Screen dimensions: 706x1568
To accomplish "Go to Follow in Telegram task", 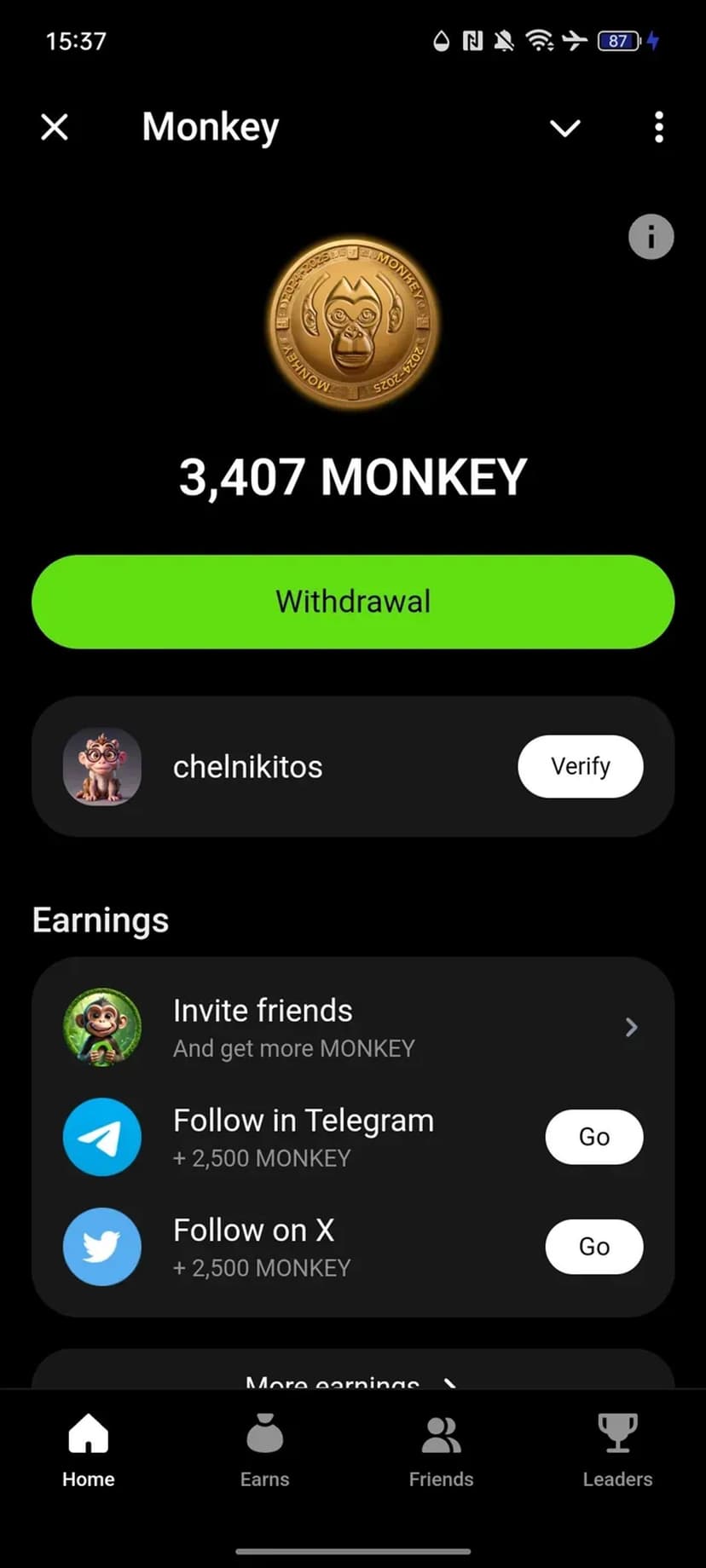I will 593,1137.
